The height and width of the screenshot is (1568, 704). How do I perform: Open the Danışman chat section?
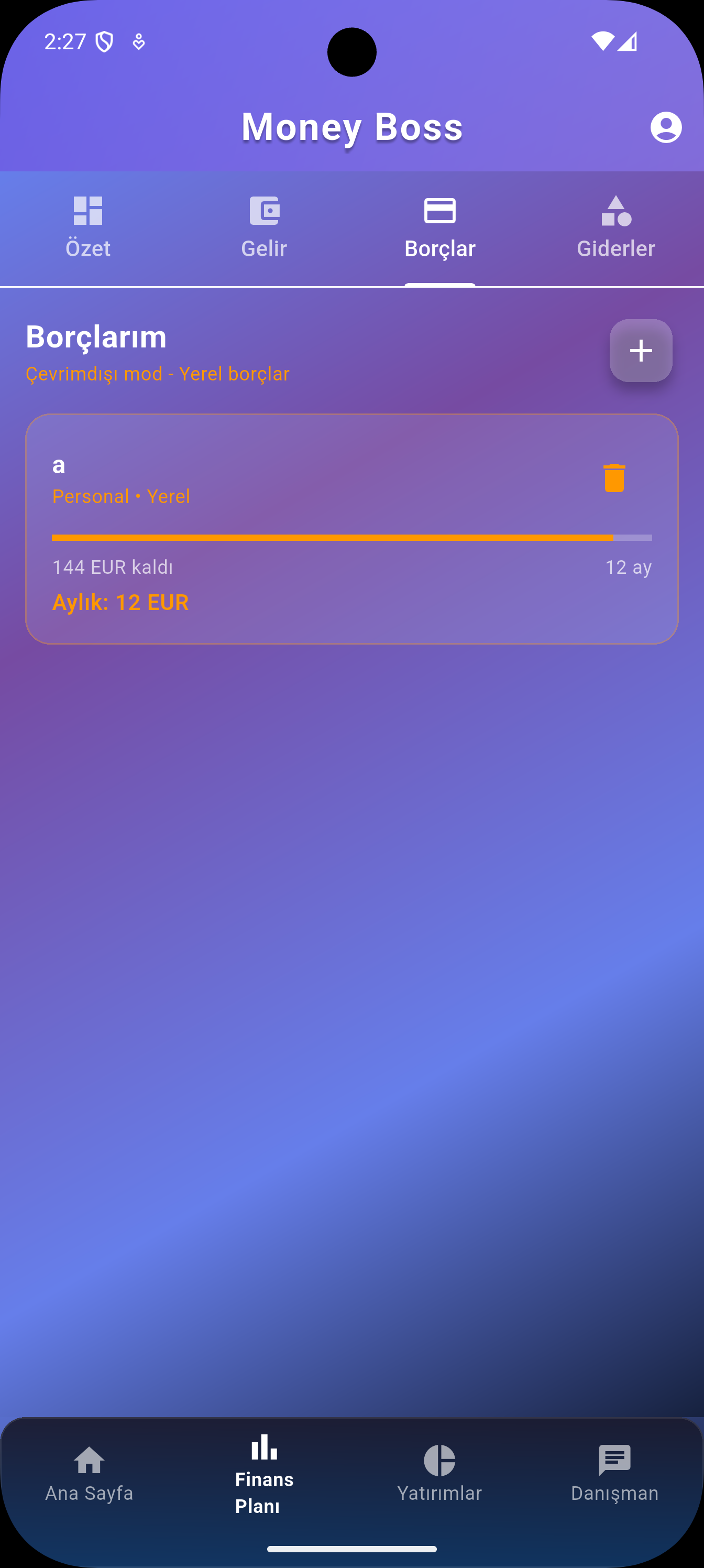pyautogui.click(x=614, y=1474)
